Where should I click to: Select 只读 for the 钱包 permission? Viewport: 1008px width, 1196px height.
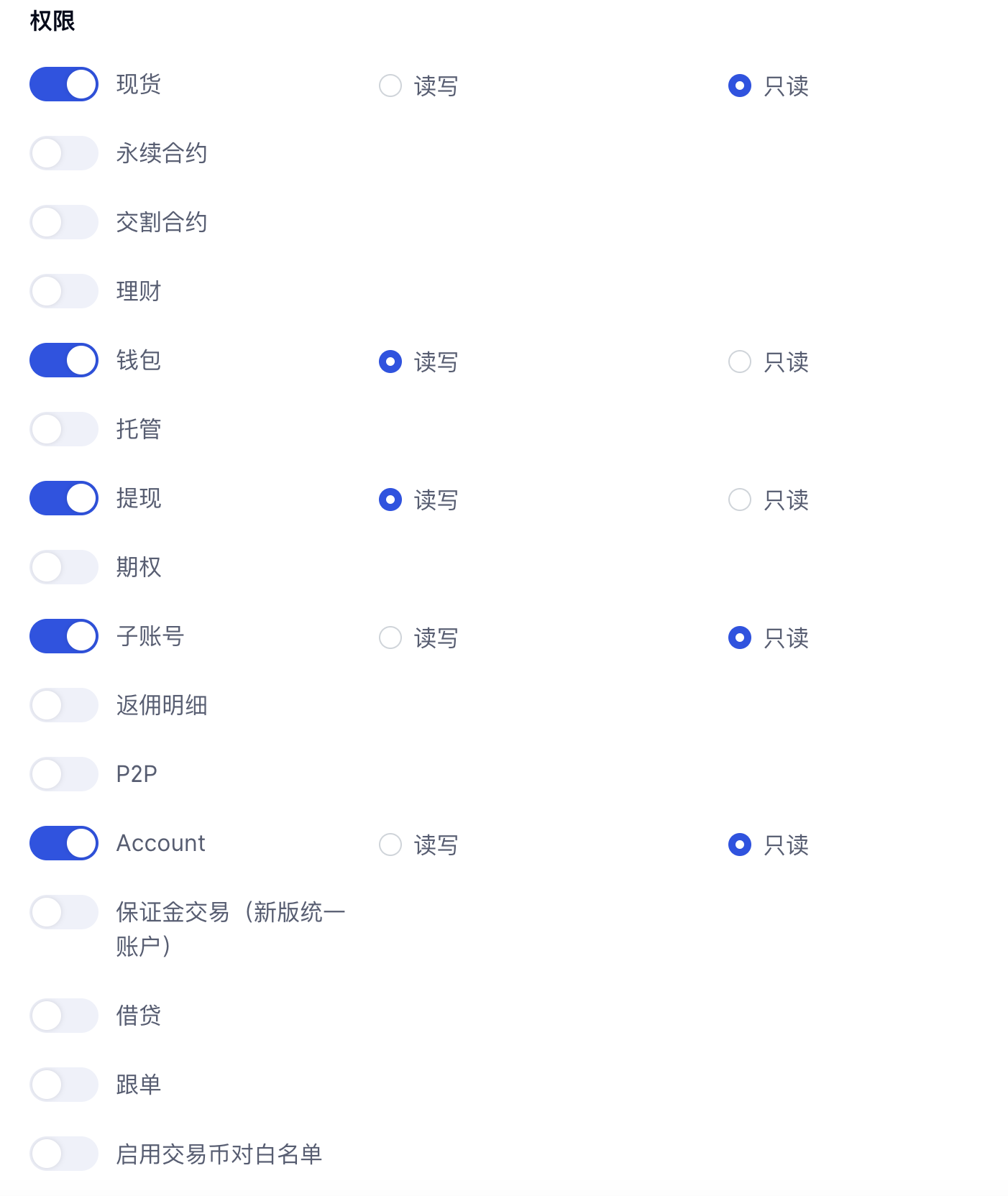[x=739, y=362]
